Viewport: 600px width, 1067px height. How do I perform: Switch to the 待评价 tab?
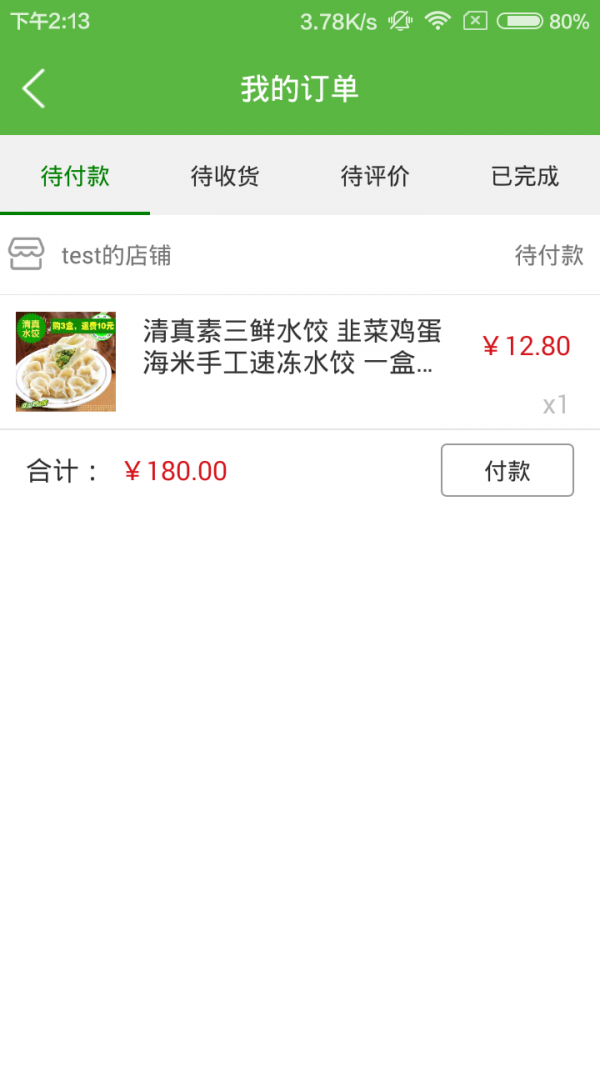375,177
